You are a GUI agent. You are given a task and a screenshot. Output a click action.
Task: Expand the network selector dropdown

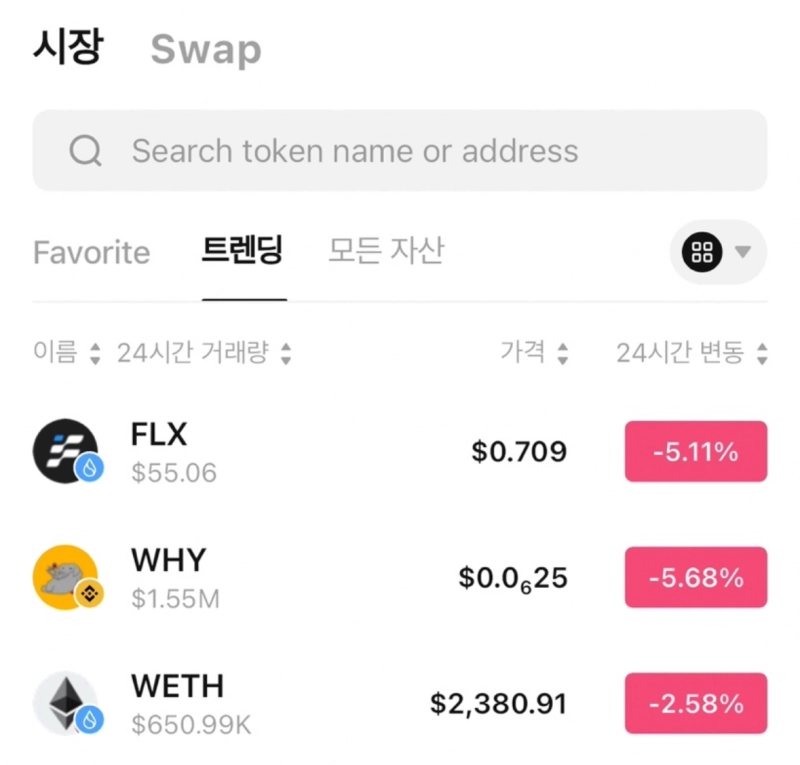(718, 252)
